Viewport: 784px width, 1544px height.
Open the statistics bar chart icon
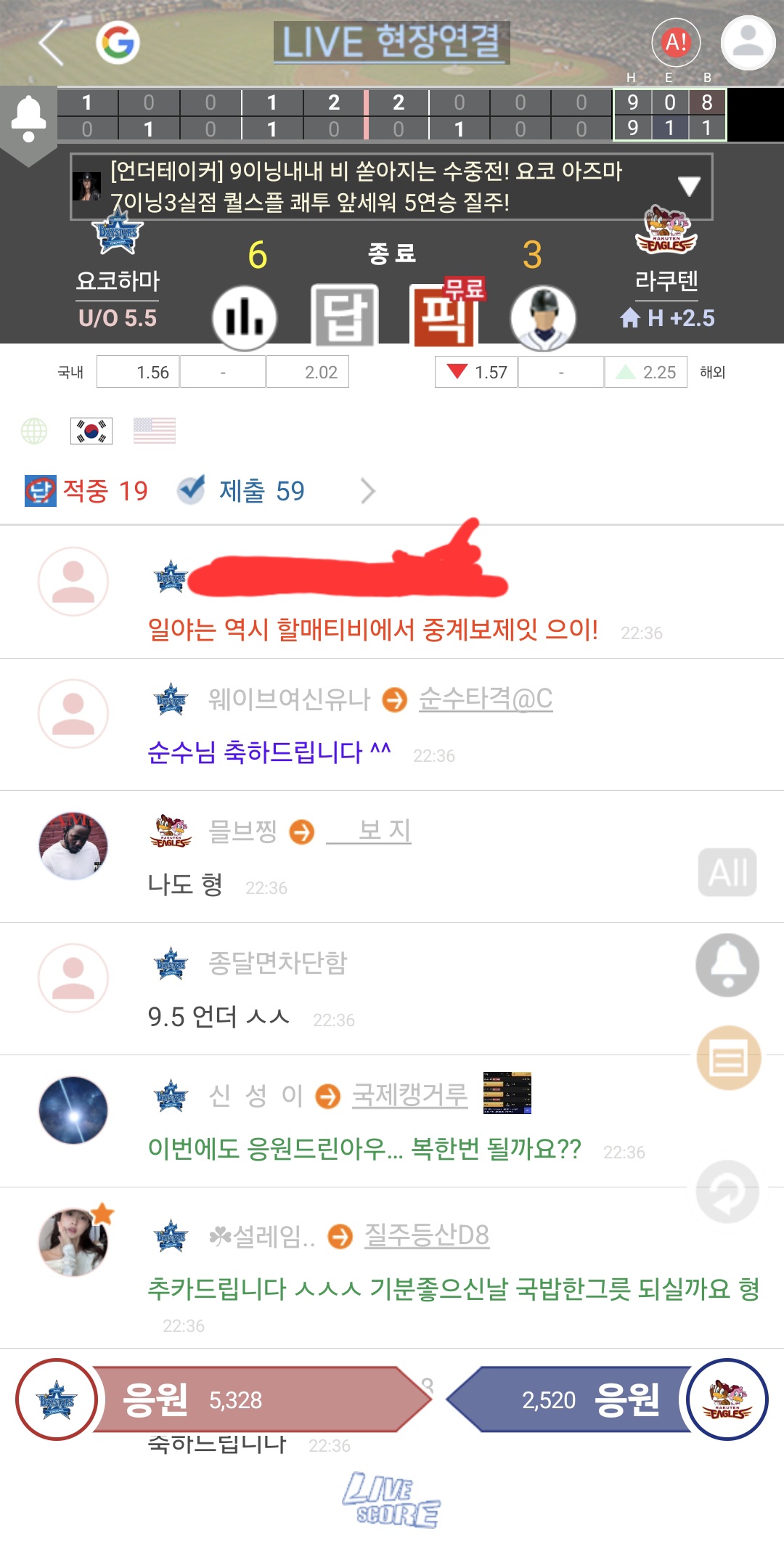[245, 318]
